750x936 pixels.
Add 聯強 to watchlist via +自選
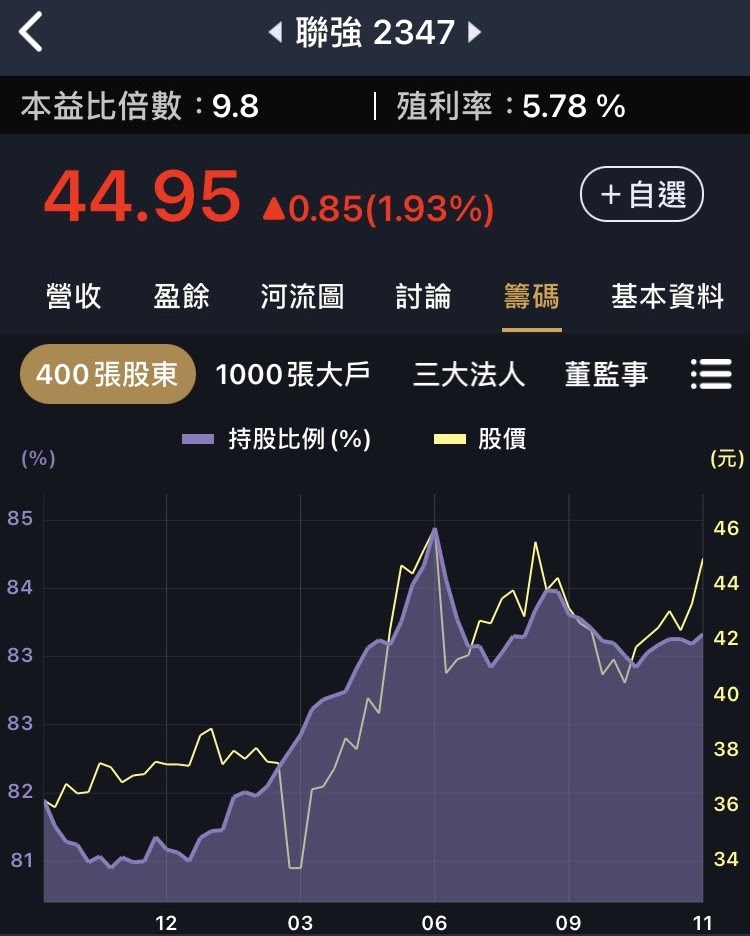642,195
